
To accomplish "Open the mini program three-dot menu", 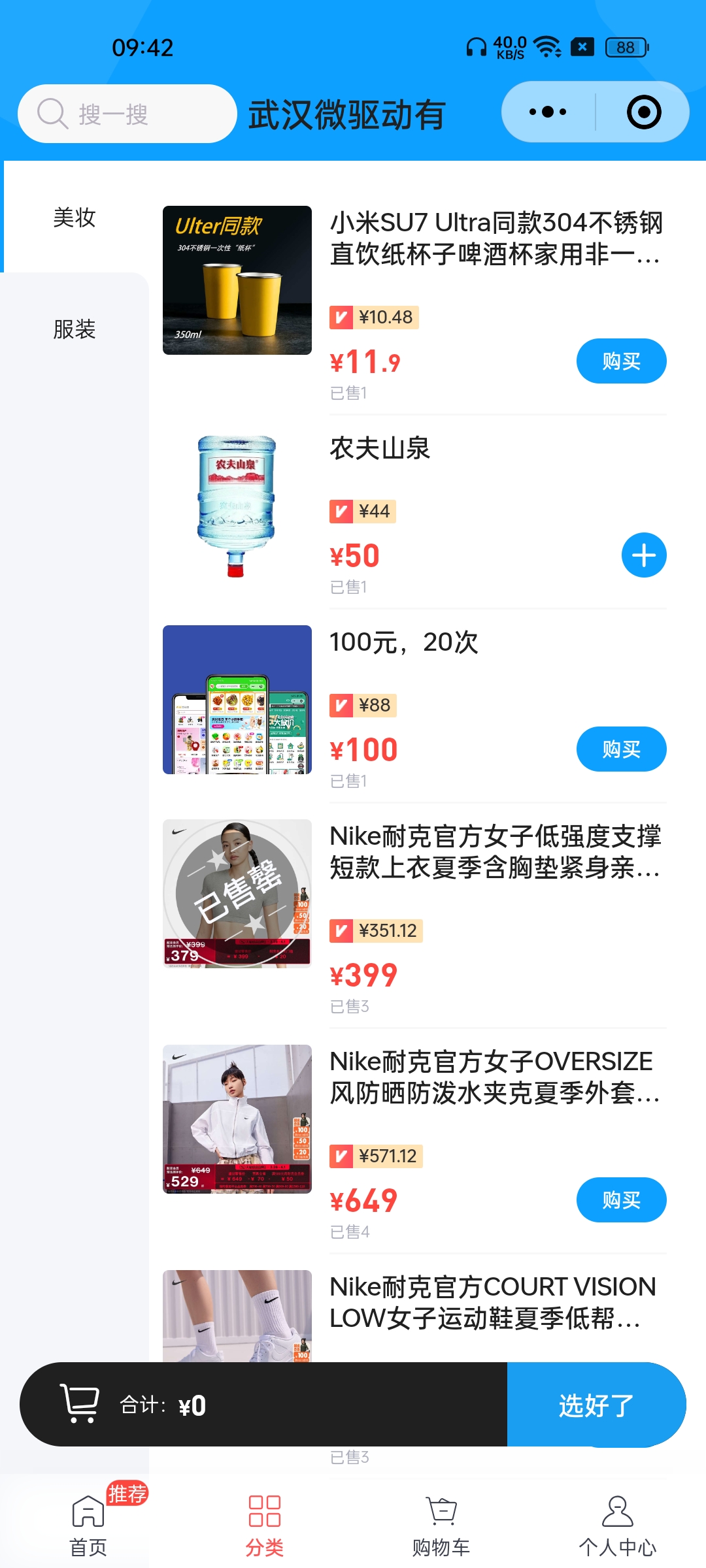I will coord(548,112).
